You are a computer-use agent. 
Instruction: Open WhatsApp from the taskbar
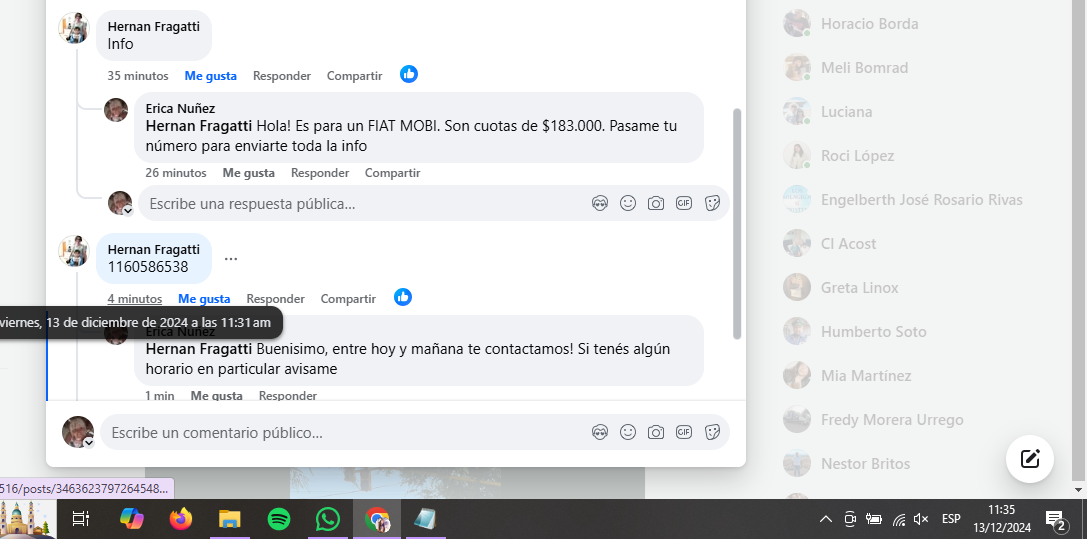pos(328,519)
